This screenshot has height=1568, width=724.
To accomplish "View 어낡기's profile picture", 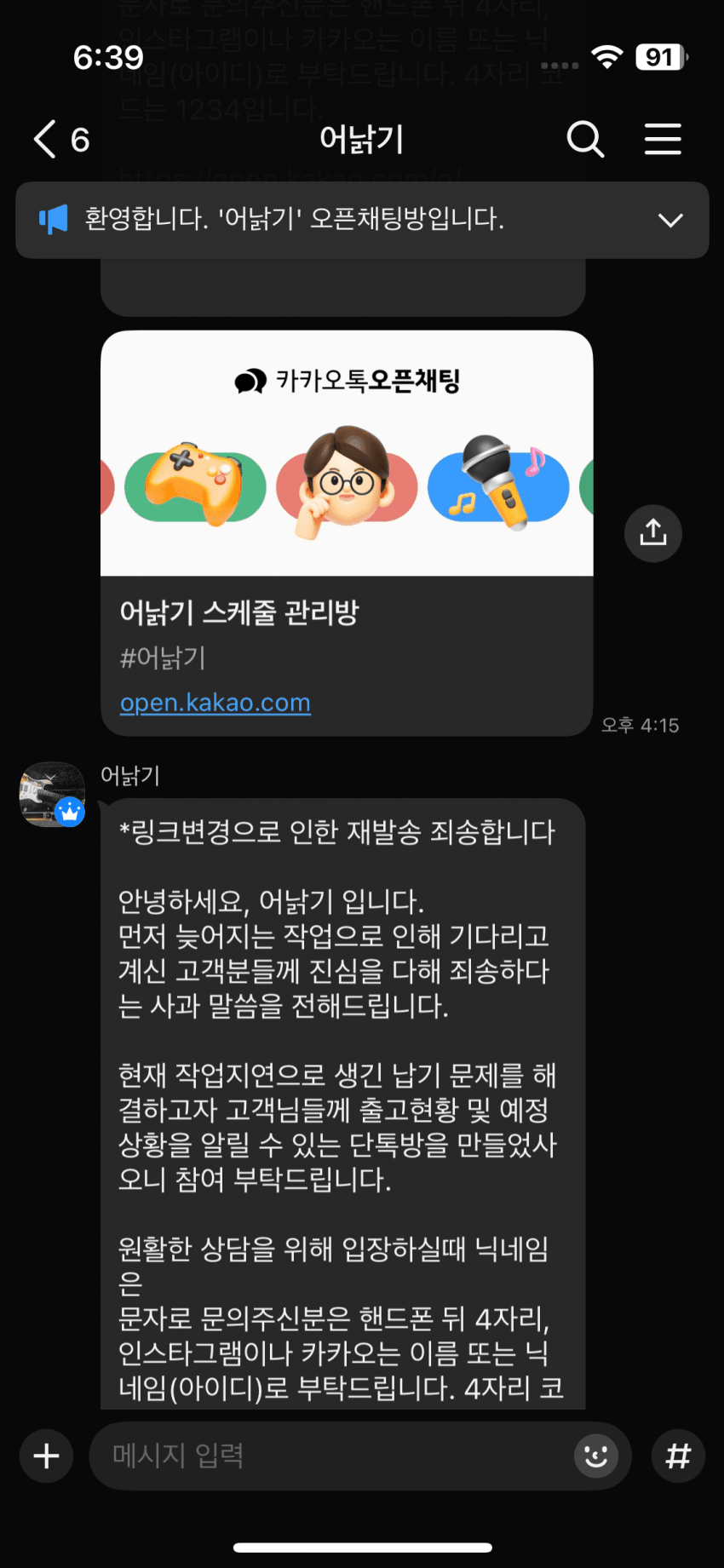I will click(x=52, y=794).
